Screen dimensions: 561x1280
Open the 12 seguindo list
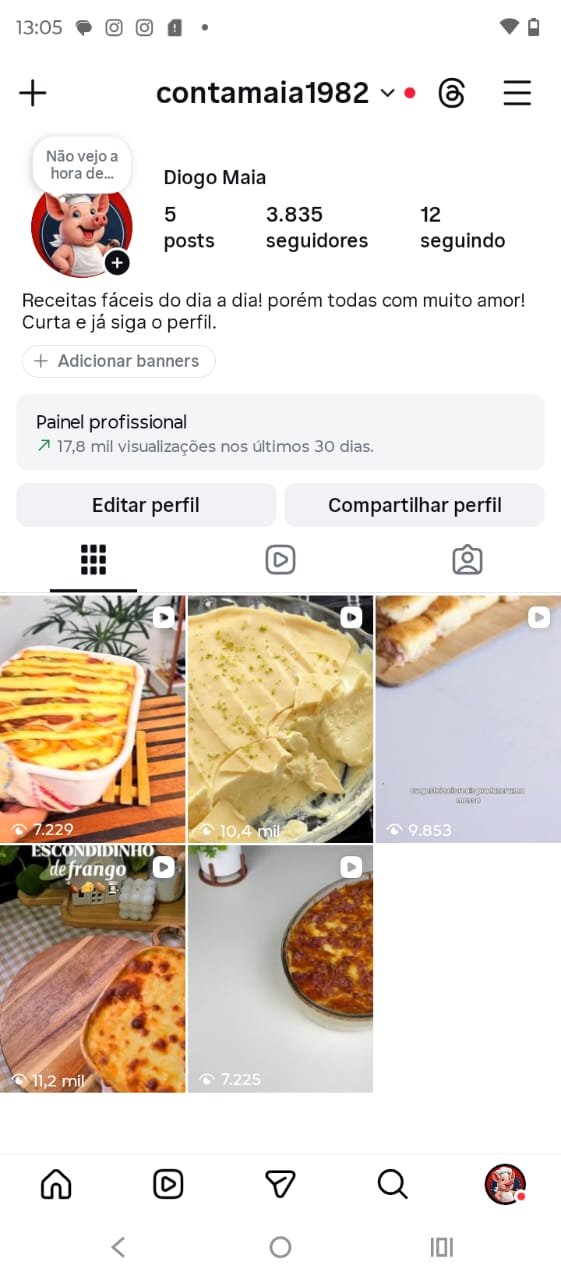point(462,227)
